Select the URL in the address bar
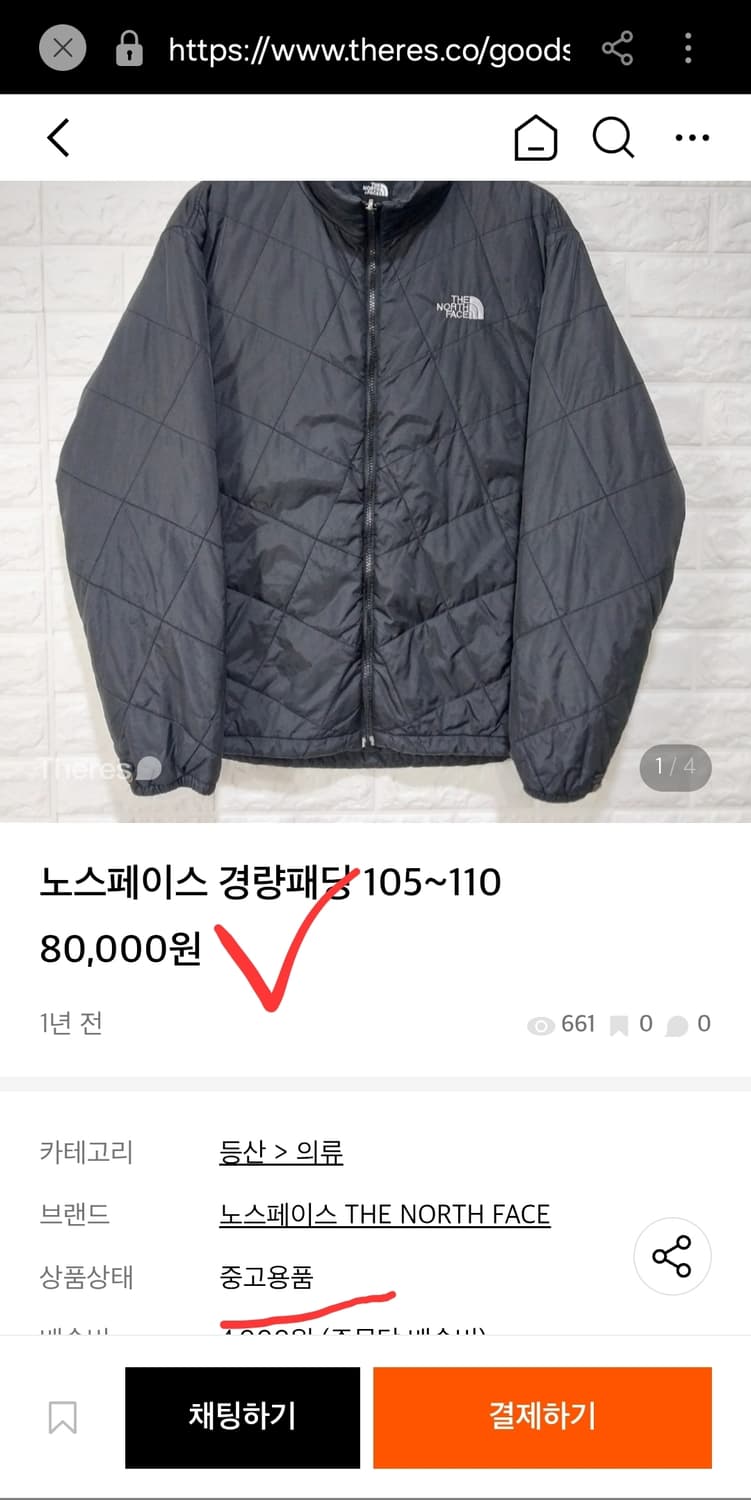The width and height of the screenshot is (751, 1500). click(x=370, y=47)
